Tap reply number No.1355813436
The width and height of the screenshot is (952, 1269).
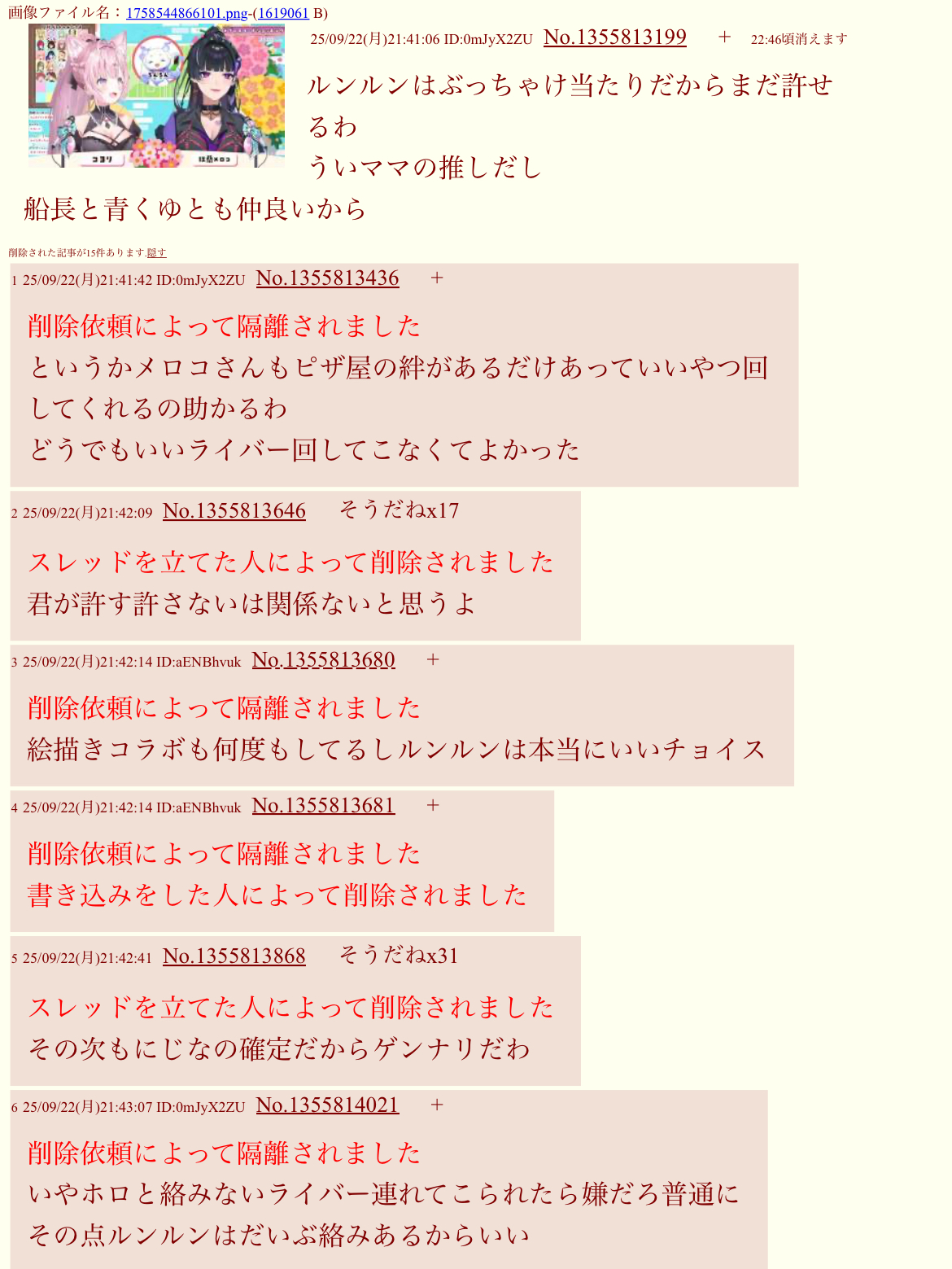(x=327, y=278)
